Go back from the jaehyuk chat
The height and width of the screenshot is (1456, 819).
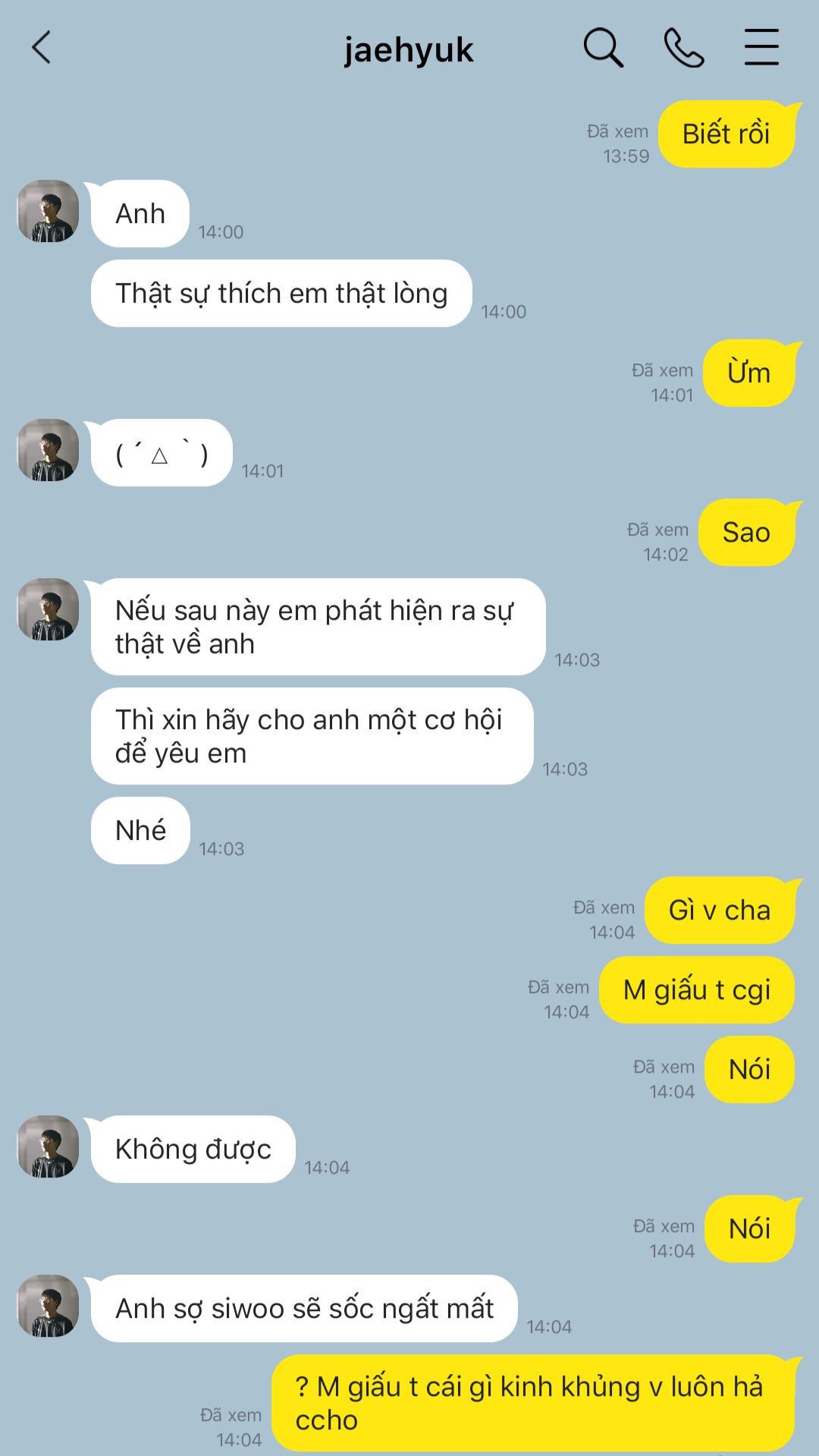pos(42,48)
